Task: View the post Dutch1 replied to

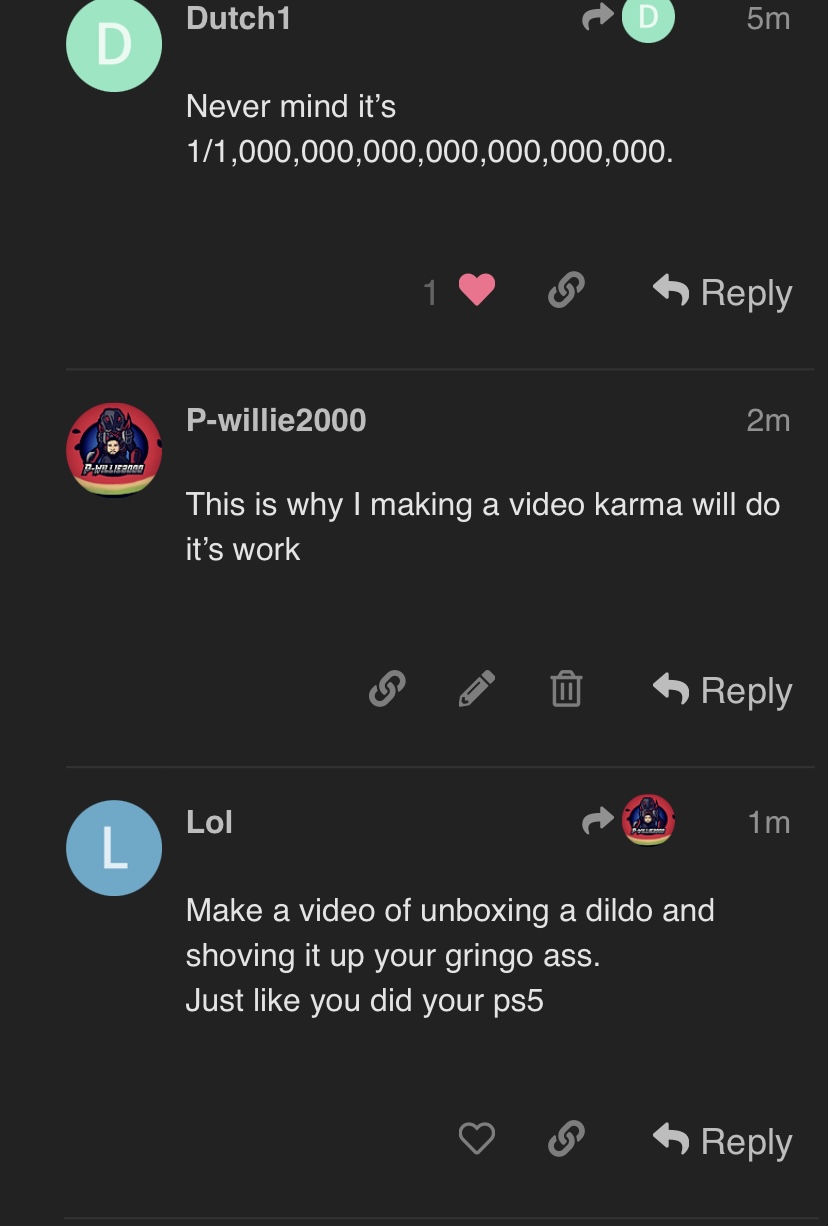Action: 629,19
